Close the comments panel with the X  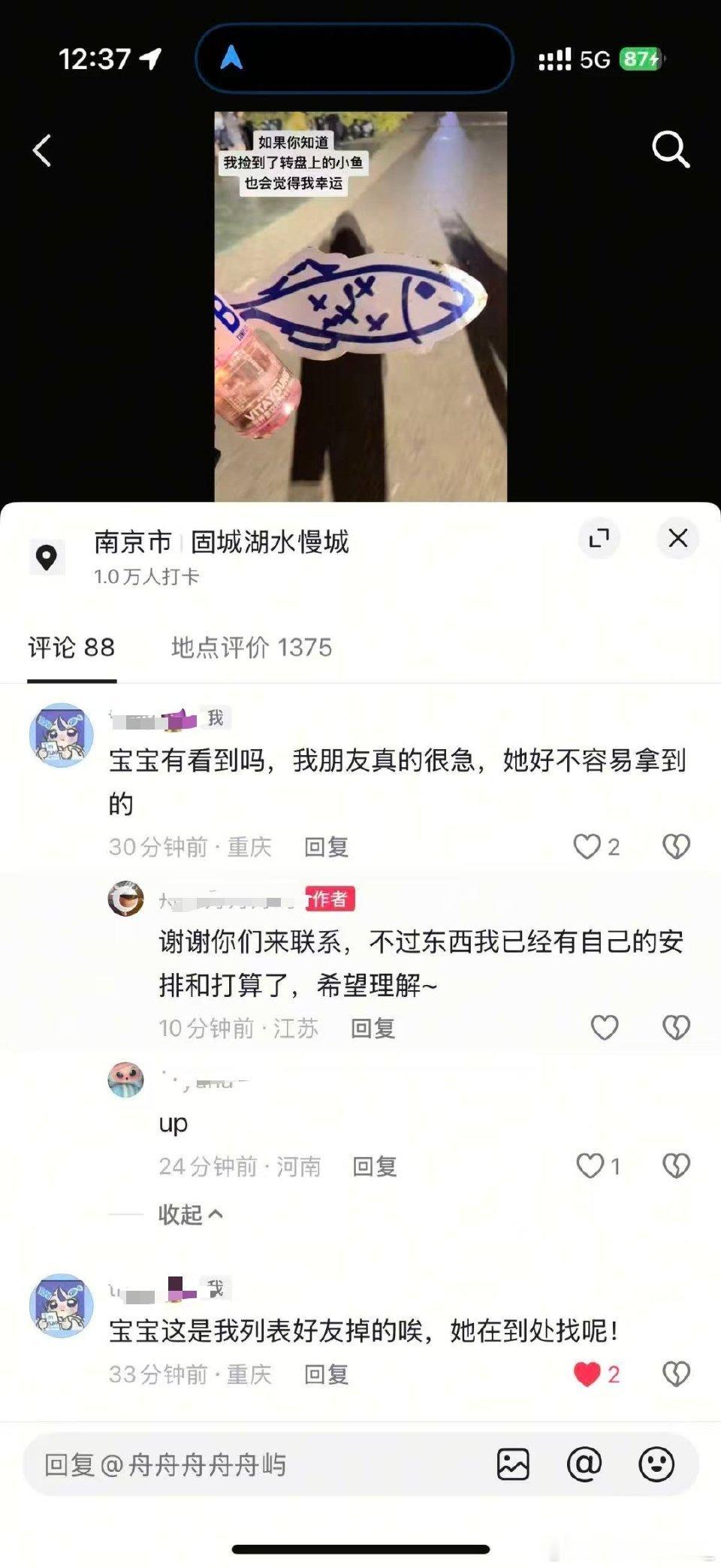click(x=678, y=539)
